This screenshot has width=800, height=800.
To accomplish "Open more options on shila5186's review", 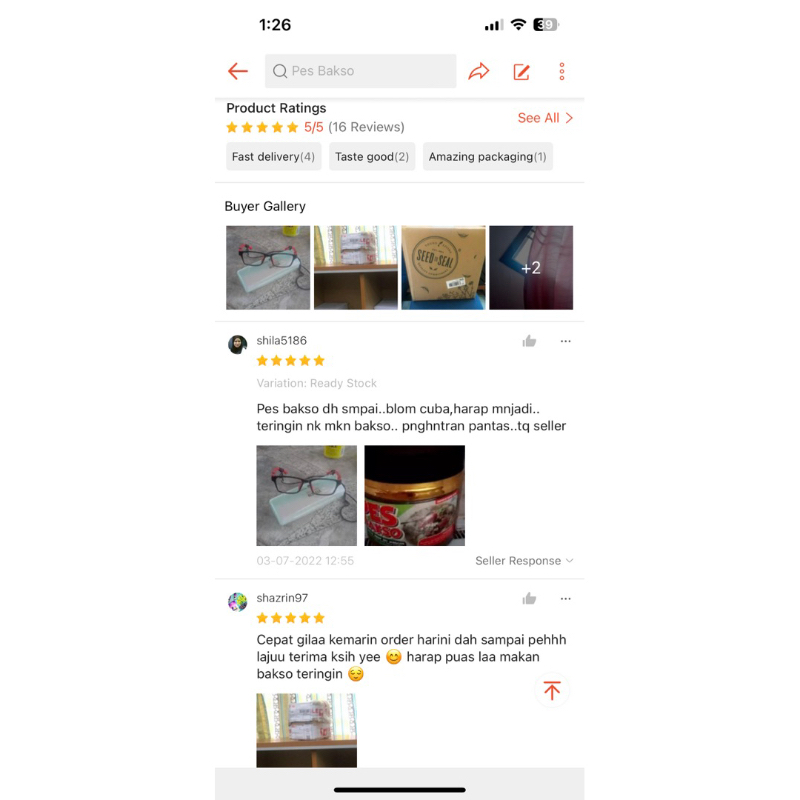I will pos(565,341).
